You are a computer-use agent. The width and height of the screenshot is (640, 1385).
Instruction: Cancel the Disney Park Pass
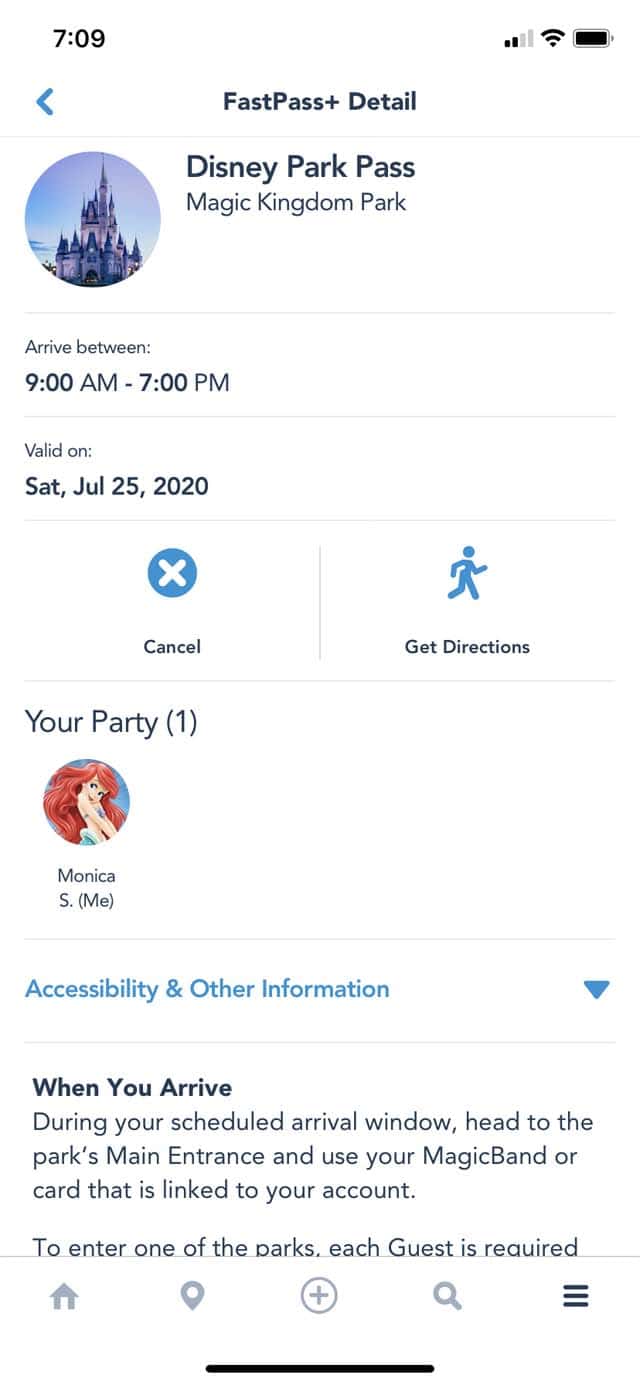click(x=172, y=602)
